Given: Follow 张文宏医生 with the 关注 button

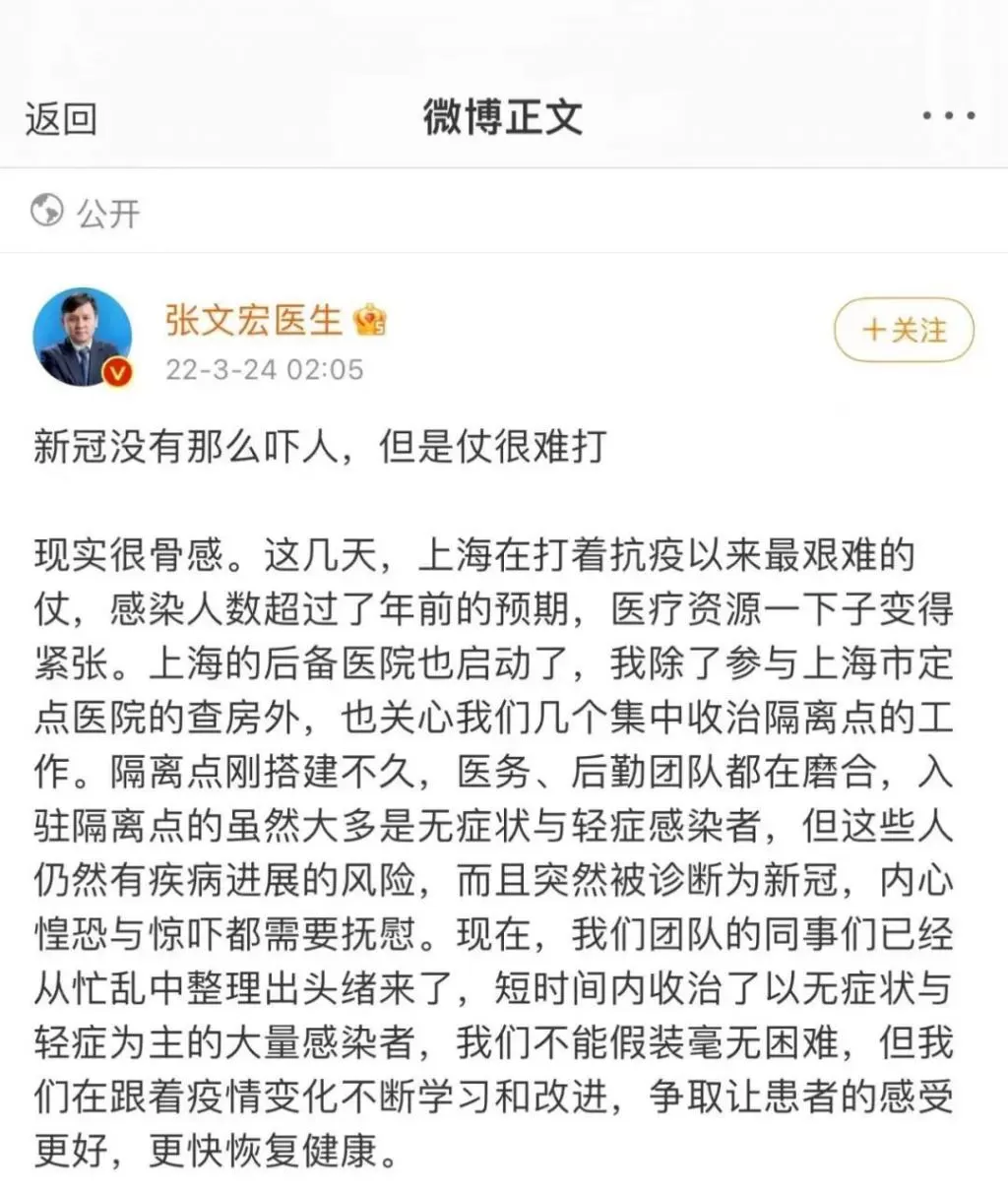Looking at the screenshot, I should [x=904, y=330].
